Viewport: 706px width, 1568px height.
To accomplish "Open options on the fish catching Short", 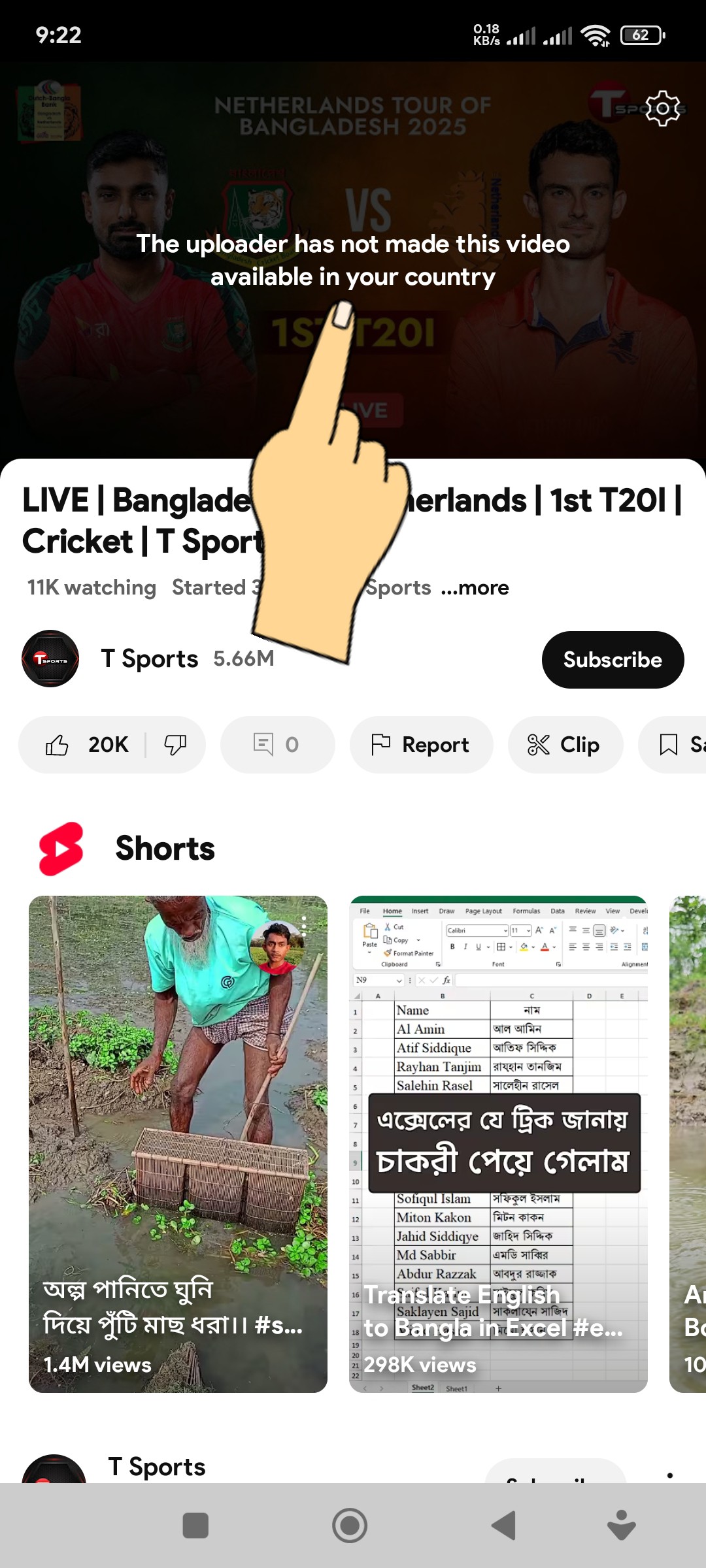I will pos(304,924).
